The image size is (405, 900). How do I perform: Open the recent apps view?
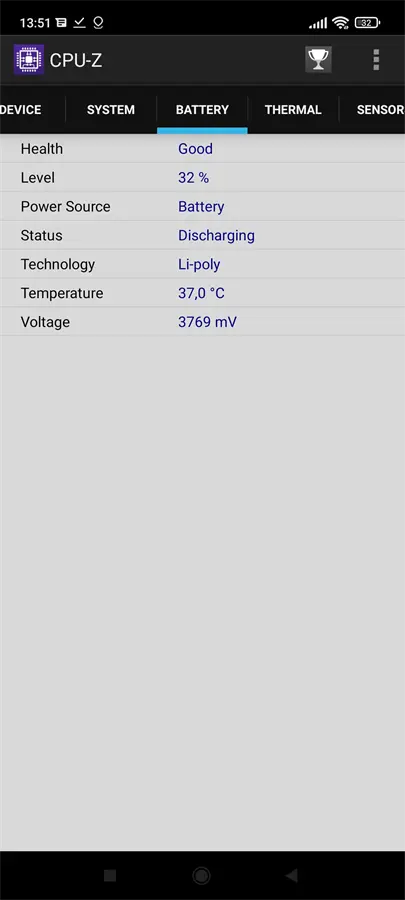(110, 875)
